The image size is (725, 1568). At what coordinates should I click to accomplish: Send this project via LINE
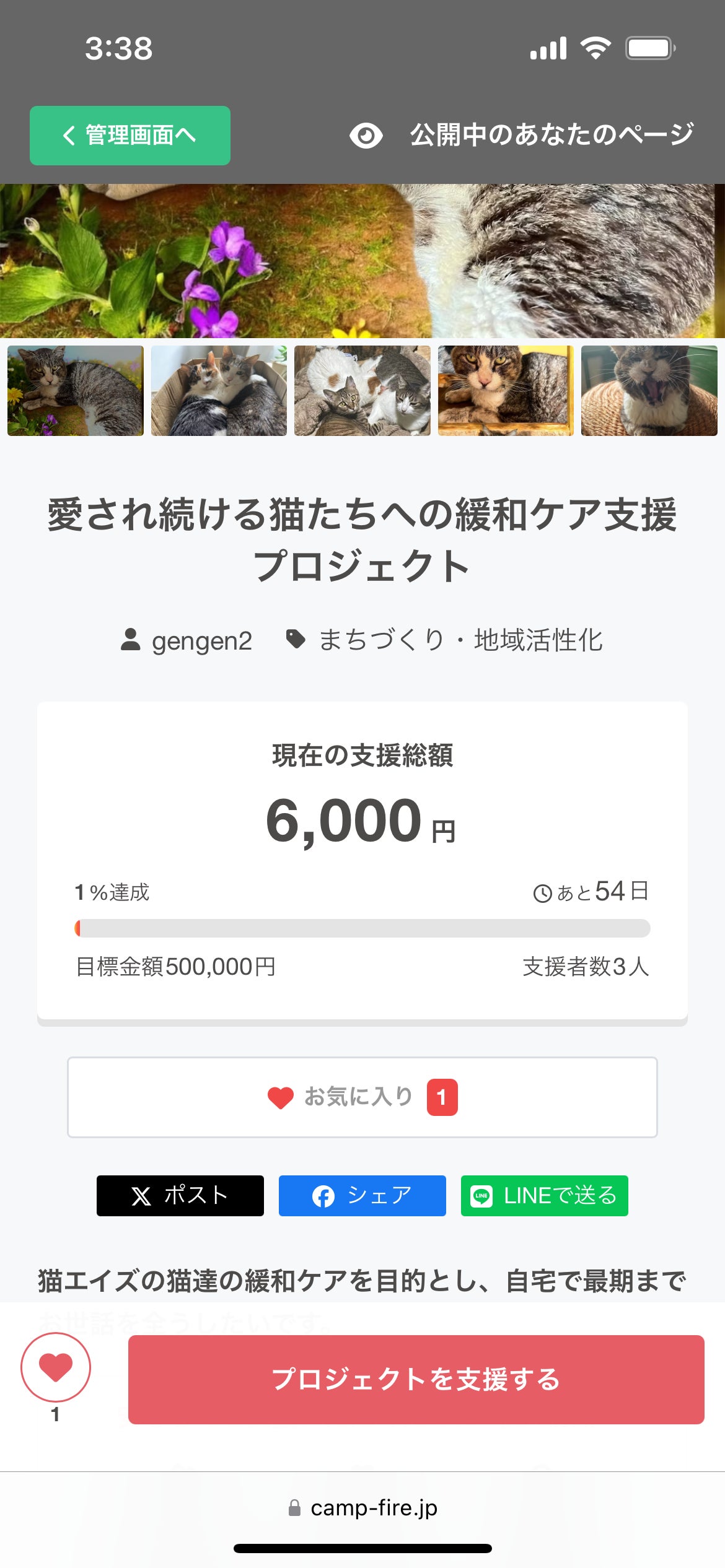(x=544, y=1196)
